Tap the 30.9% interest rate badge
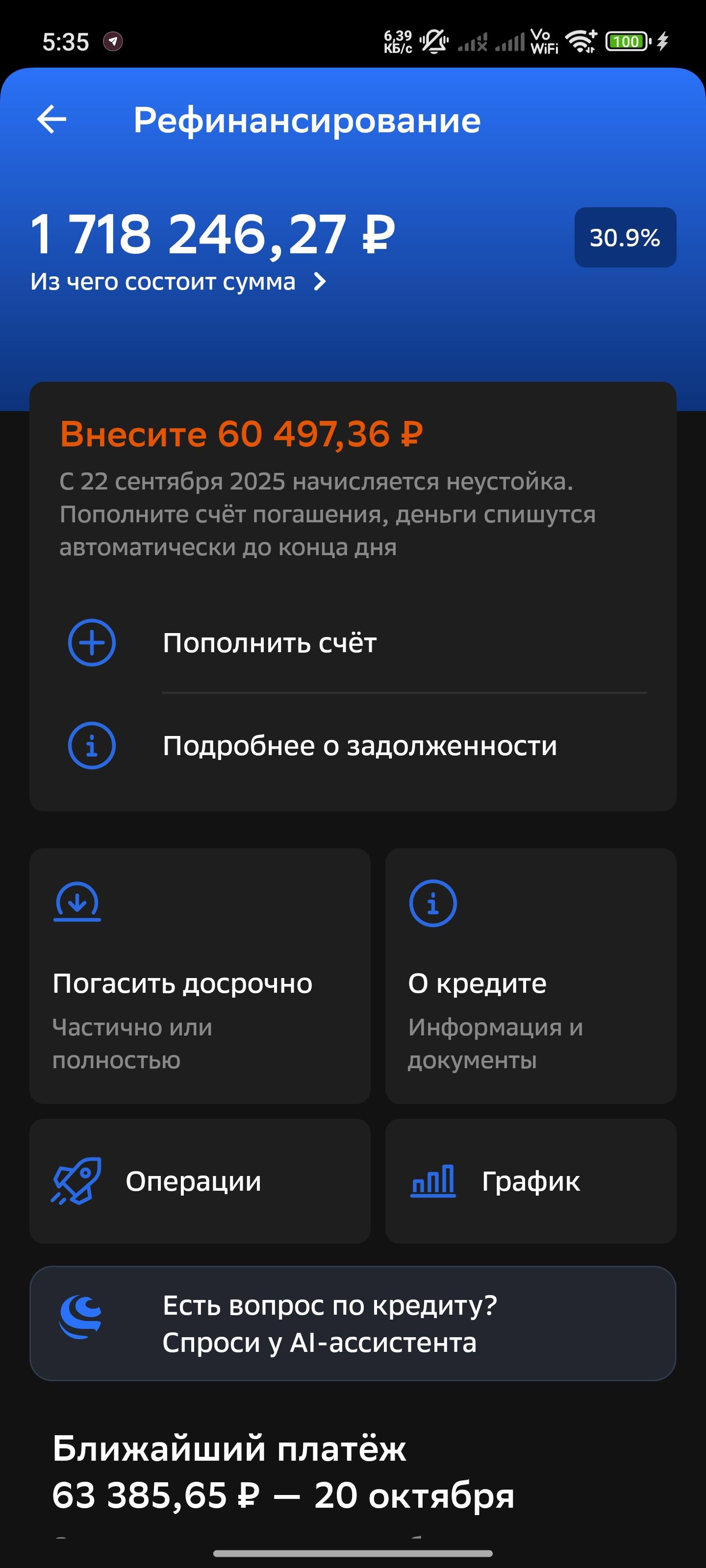The width and height of the screenshot is (706, 1568). pyautogui.click(x=625, y=237)
